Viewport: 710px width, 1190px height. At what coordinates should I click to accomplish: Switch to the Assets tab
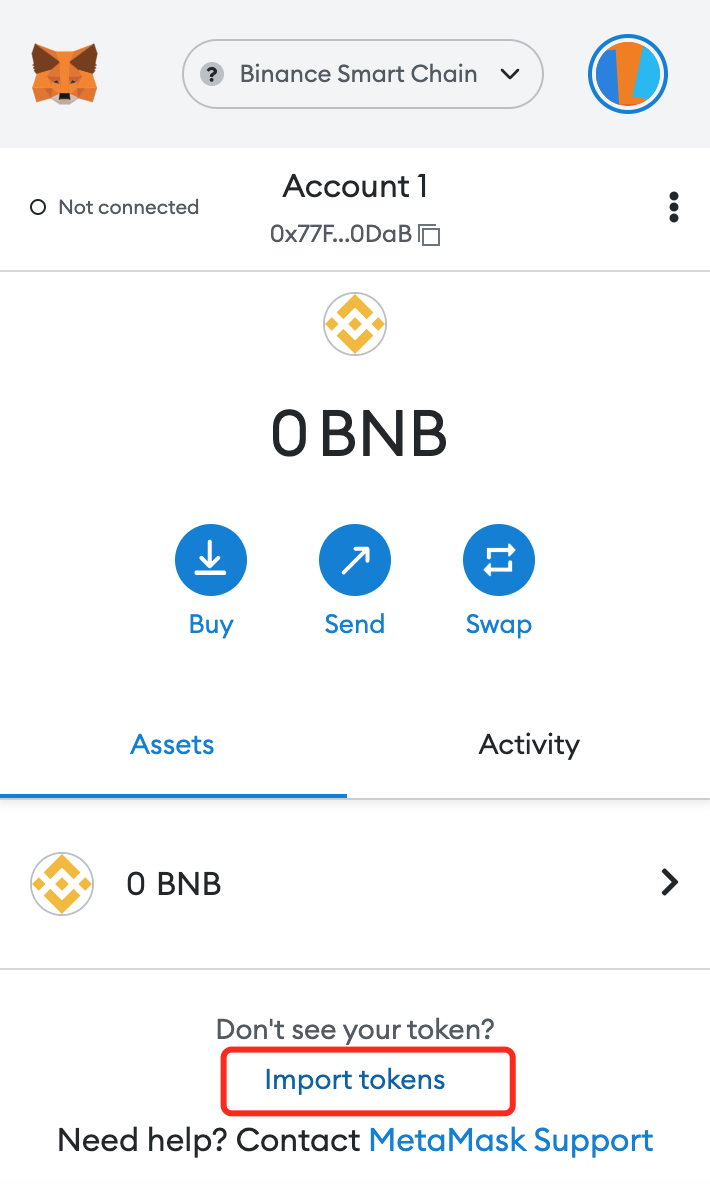point(173,745)
